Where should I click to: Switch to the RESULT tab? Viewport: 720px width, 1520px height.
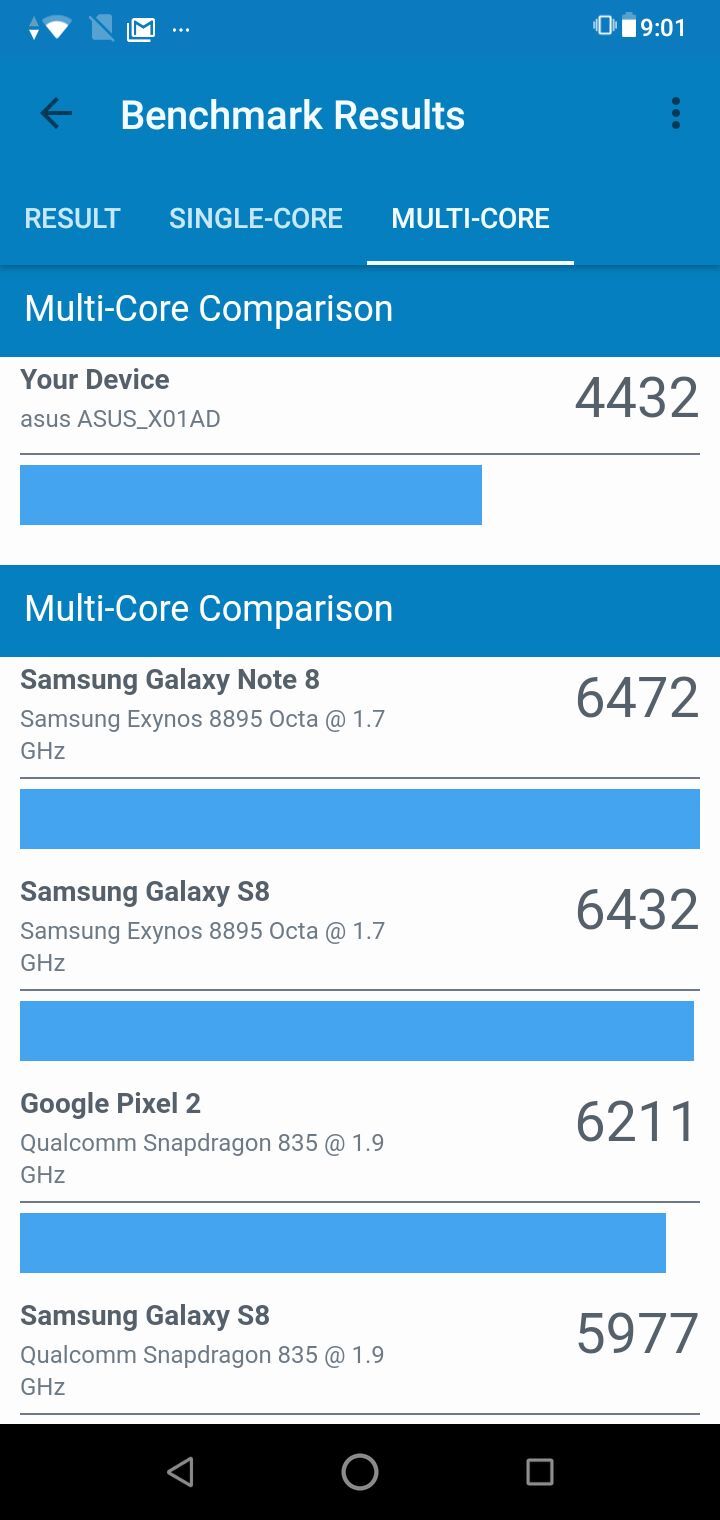click(x=71, y=218)
